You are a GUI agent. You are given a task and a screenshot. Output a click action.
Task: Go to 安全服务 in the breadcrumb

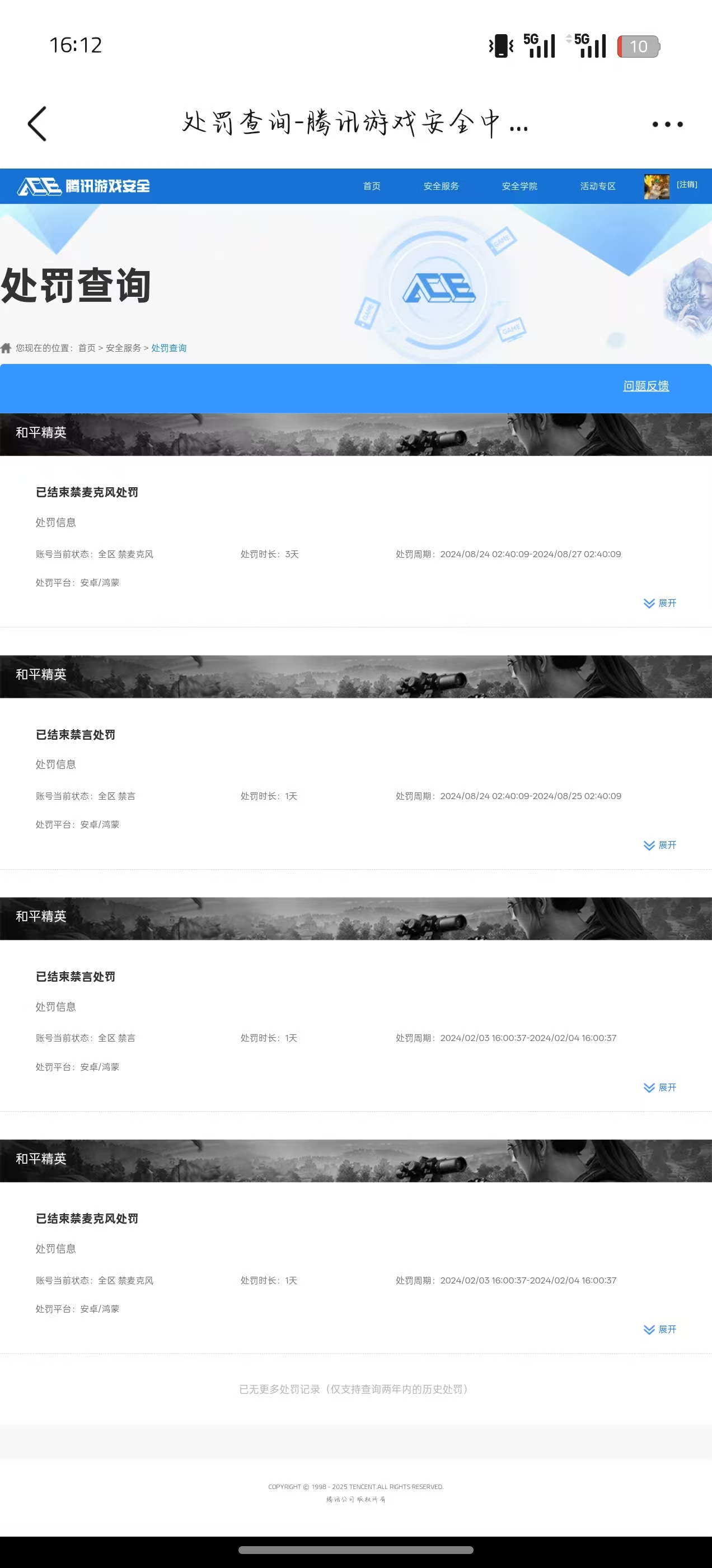(x=123, y=348)
